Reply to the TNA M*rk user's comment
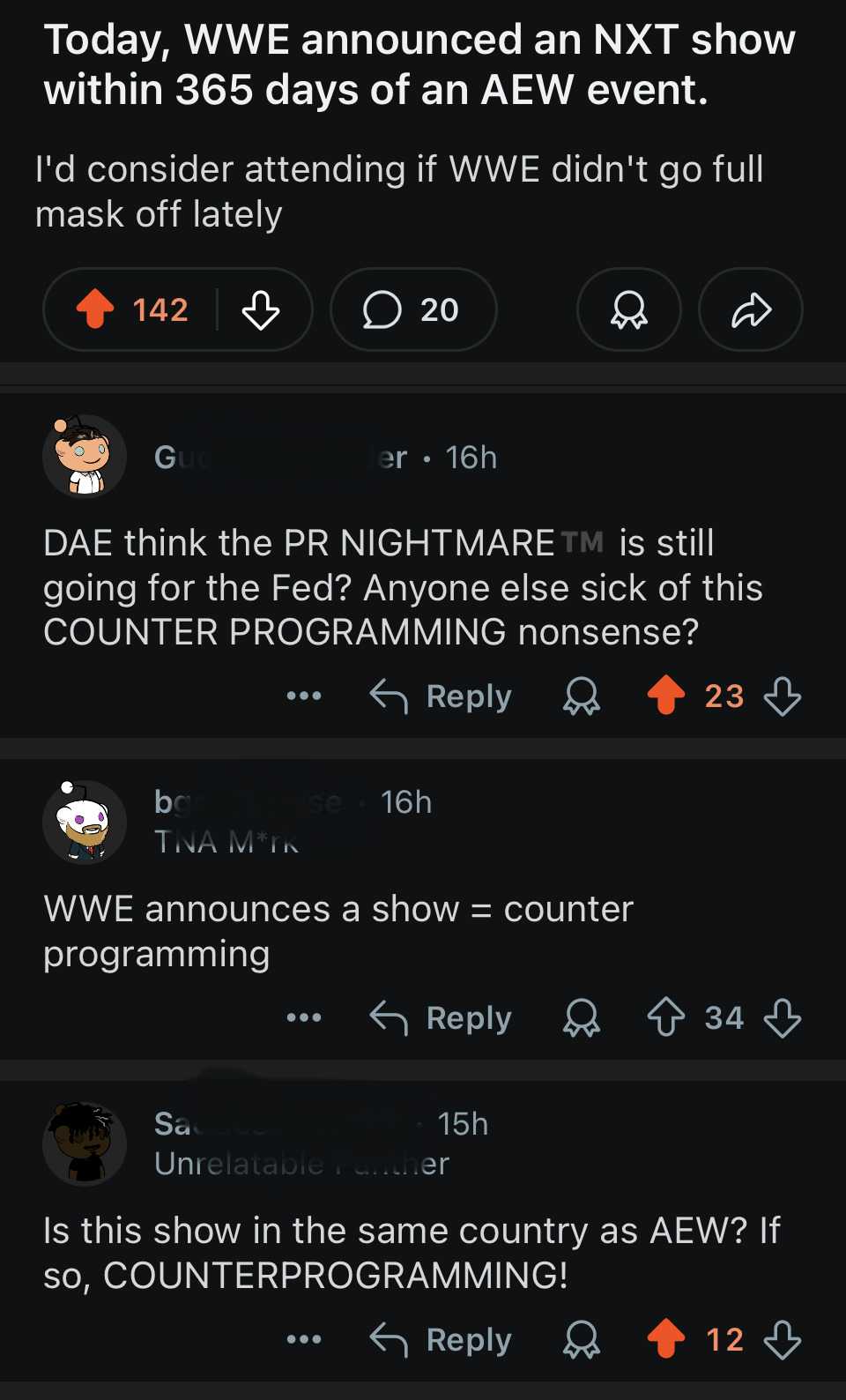Viewport: 846px width, 1400px height. point(441,1018)
